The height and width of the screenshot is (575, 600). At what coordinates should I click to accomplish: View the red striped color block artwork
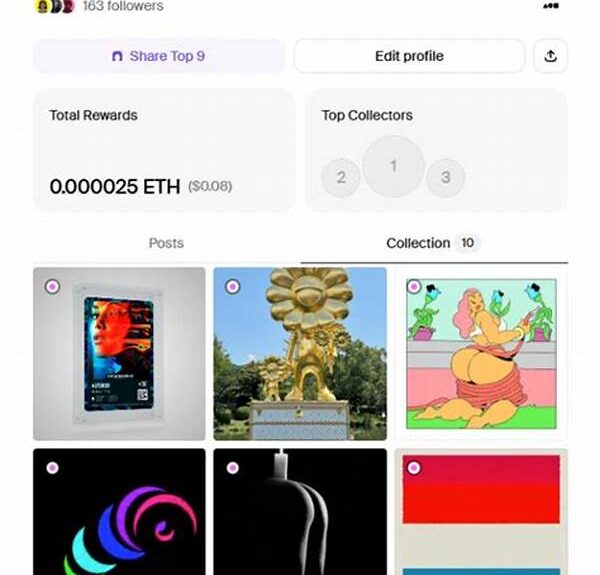[481, 512]
